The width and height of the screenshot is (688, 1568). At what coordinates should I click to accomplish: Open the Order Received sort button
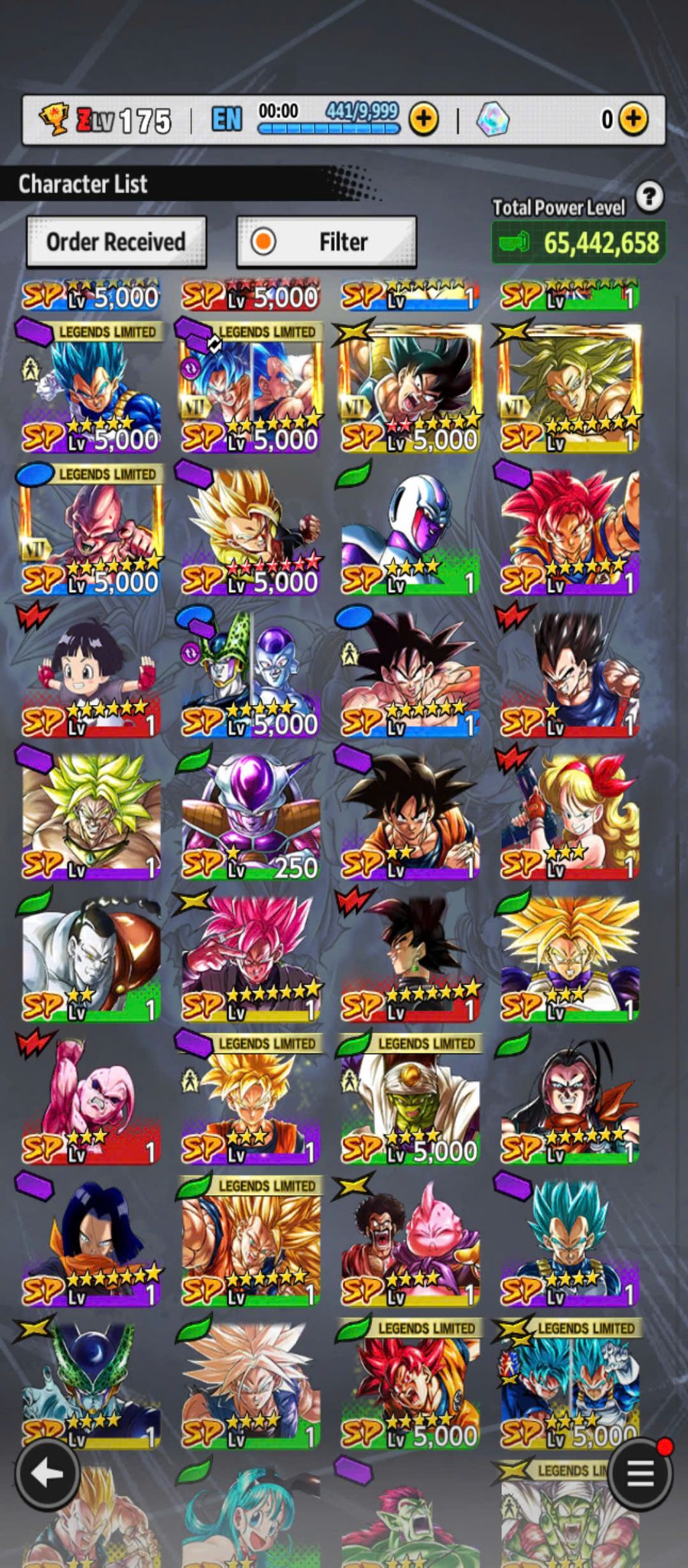[x=116, y=242]
